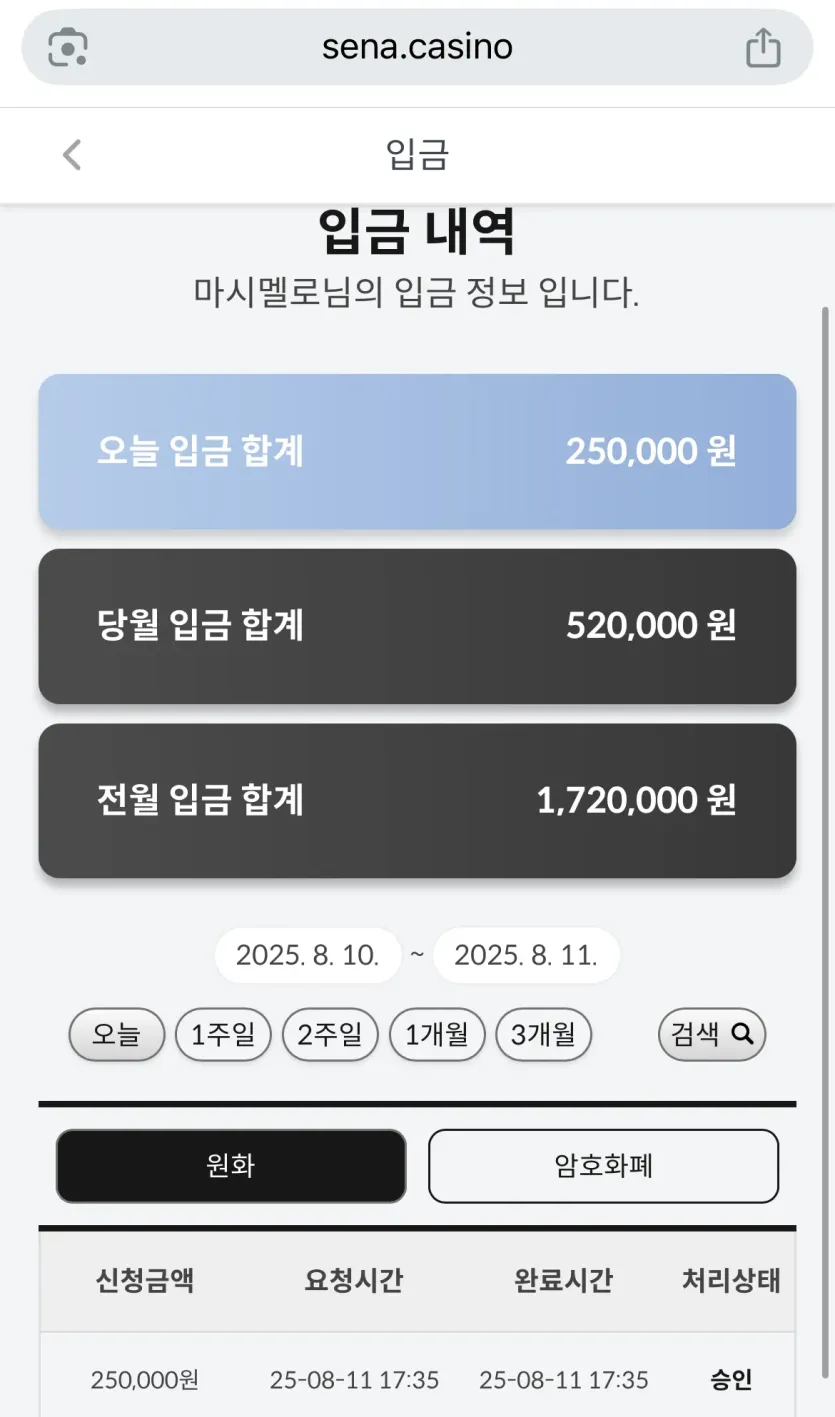Viewport: 835px width, 1417px height.
Task: Tap the 검색 search button
Action: pos(711,1035)
